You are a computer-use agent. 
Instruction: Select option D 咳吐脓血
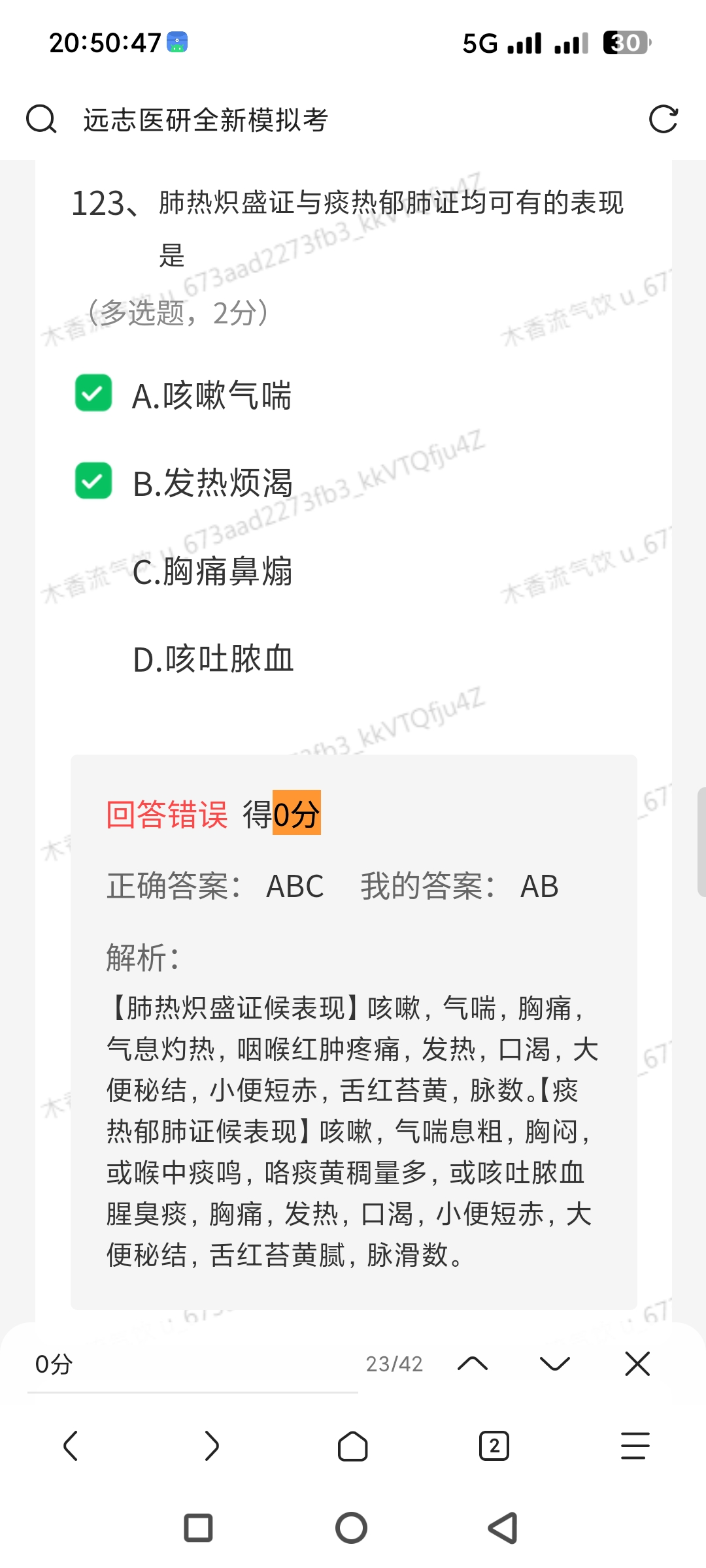(213, 659)
